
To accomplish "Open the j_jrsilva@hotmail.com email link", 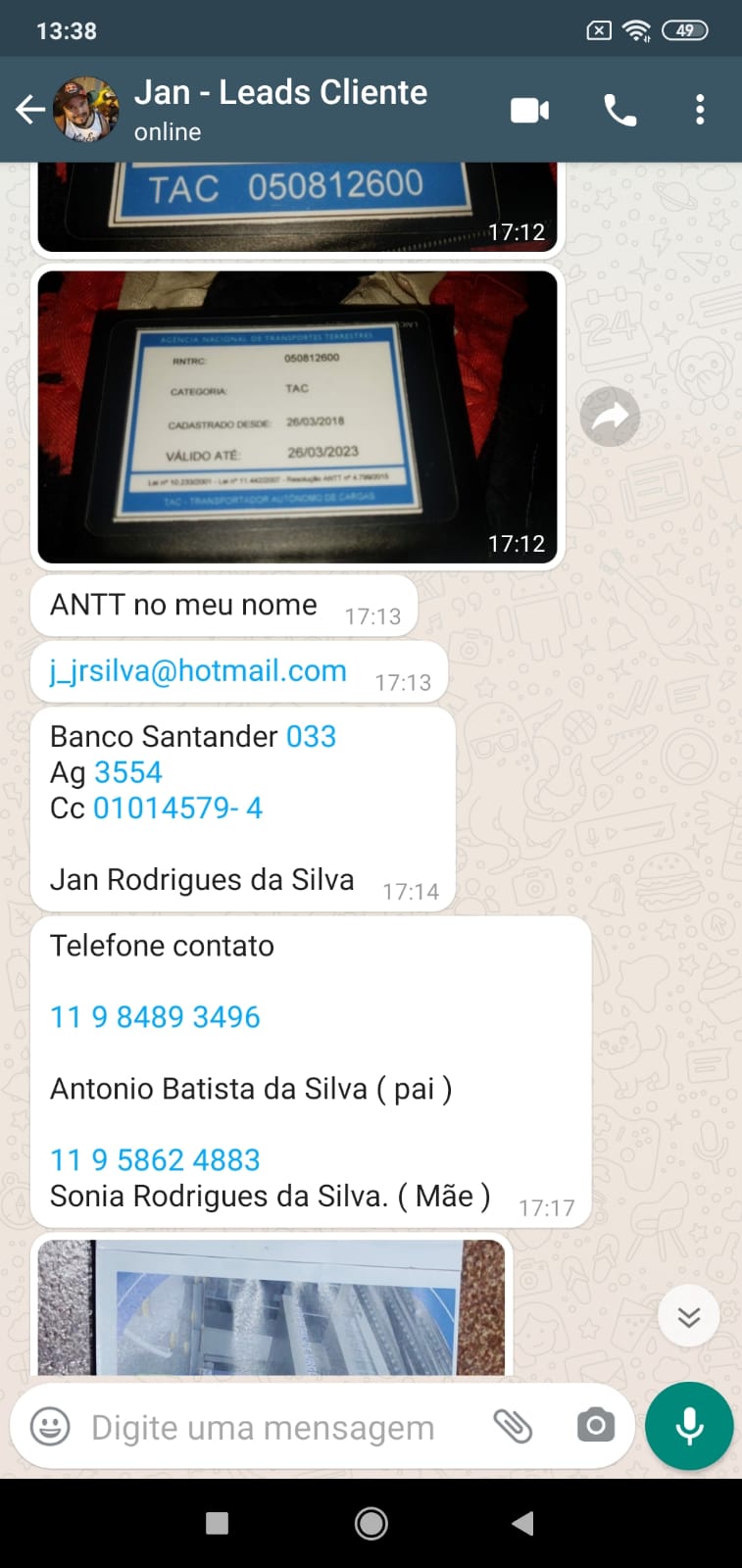I will [x=198, y=671].
